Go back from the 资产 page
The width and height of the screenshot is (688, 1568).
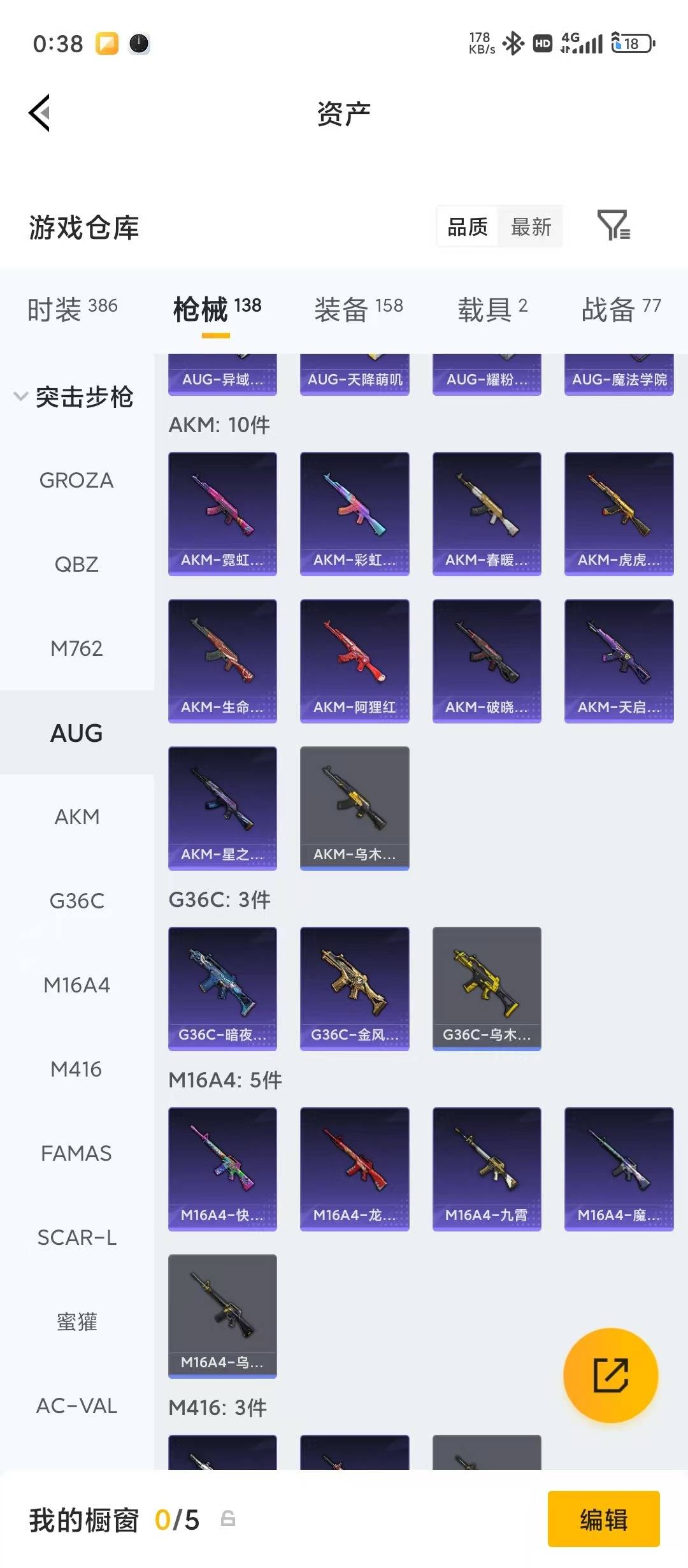(x=39, y=113)
